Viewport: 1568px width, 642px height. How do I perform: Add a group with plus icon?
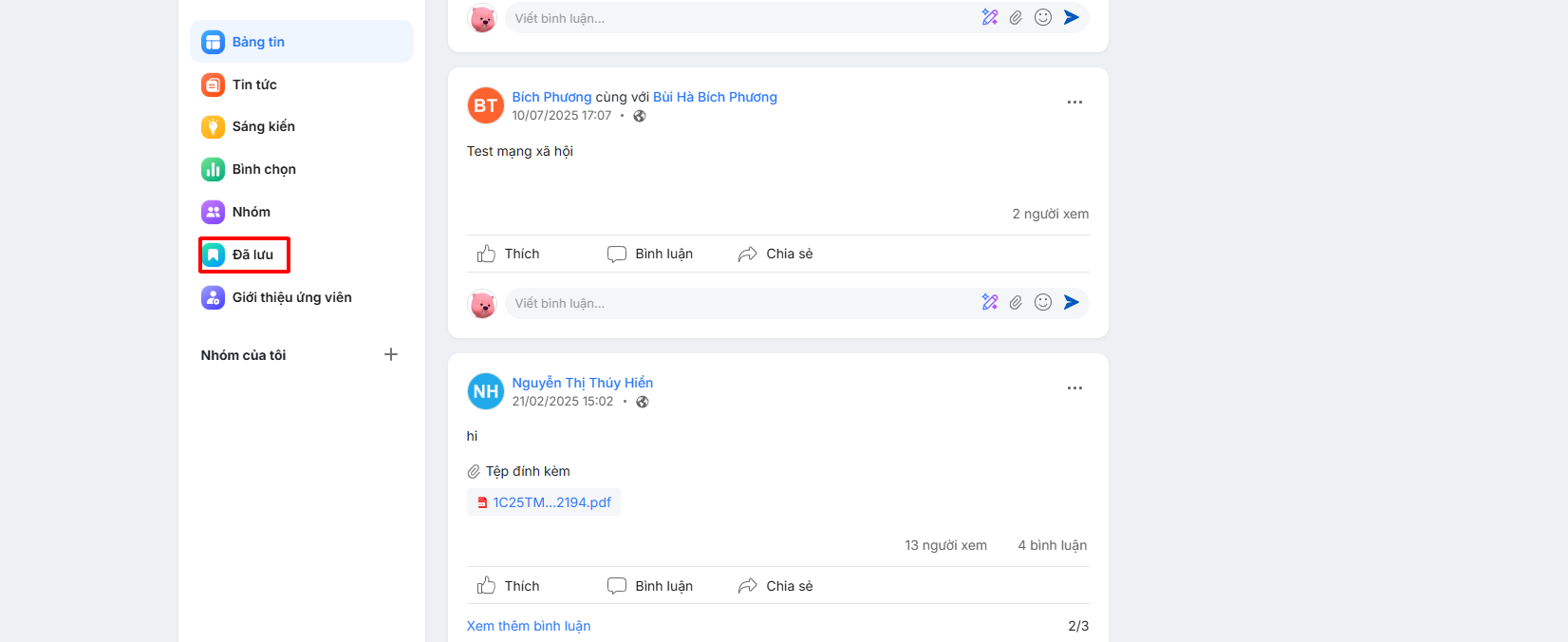coord(390,354)
